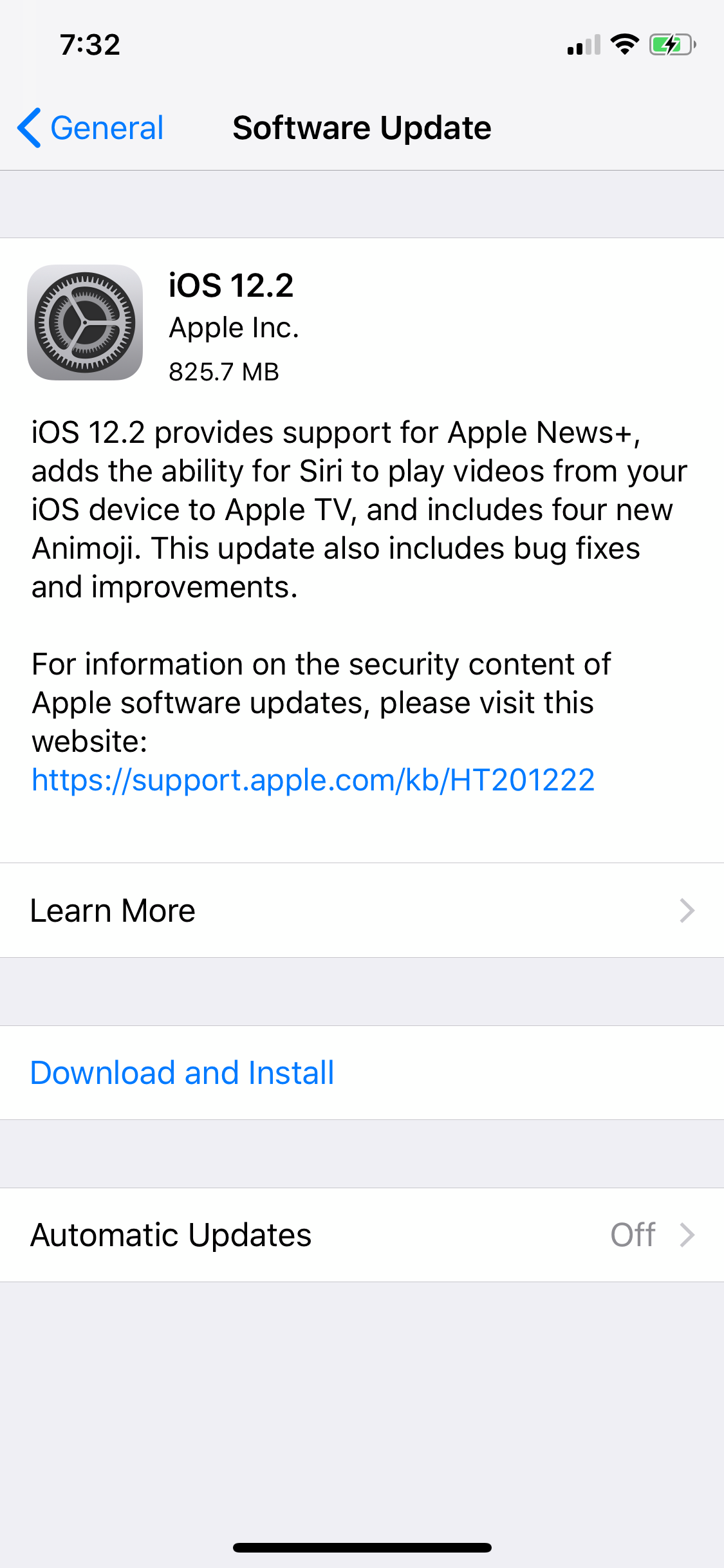The height and width of the screenshot is (1568, 724).
Task: Tap the Learn More disclosure chevron
Action: (x=689, y=910)
